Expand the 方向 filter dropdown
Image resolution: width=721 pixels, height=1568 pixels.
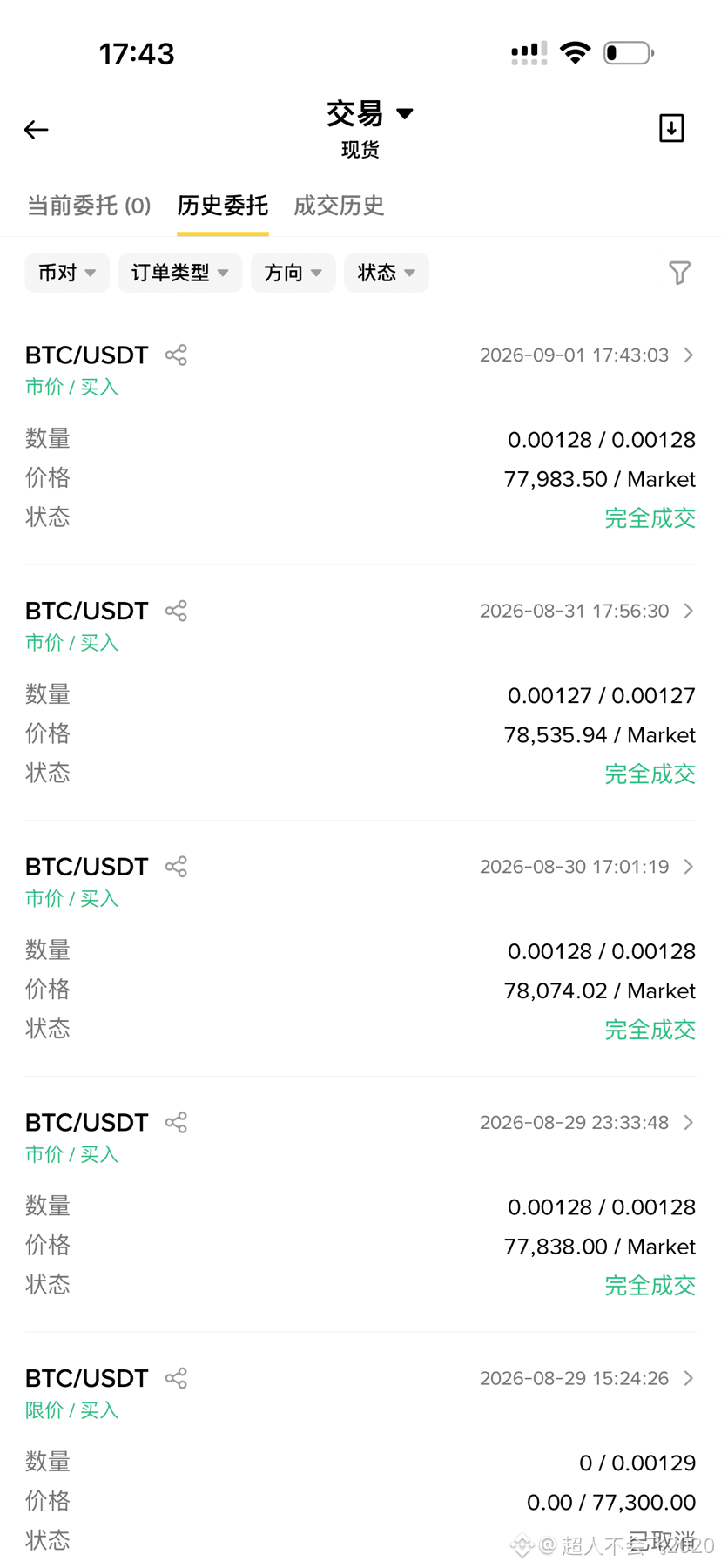point(293,273)
